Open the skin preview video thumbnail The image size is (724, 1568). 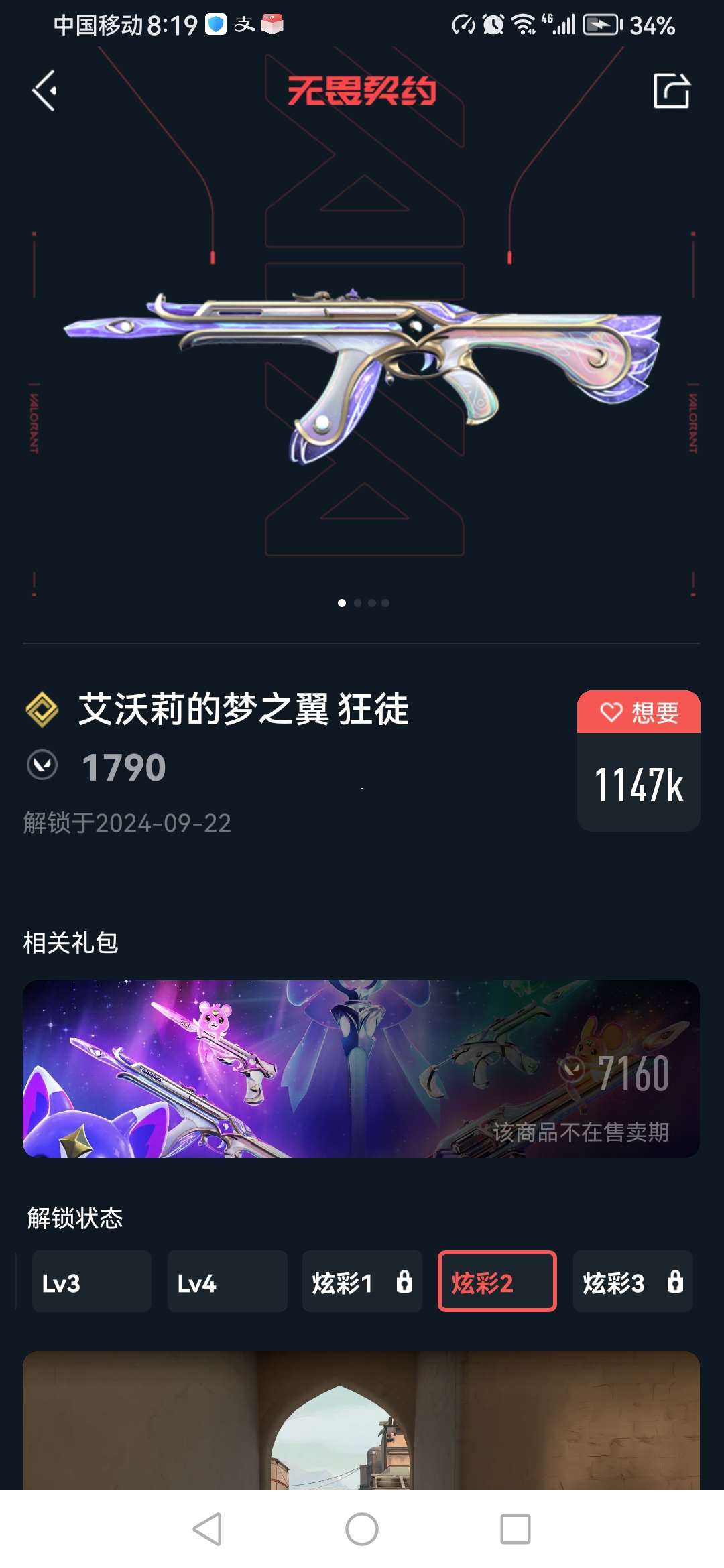pyautogui.click(x=361, y=1421)
